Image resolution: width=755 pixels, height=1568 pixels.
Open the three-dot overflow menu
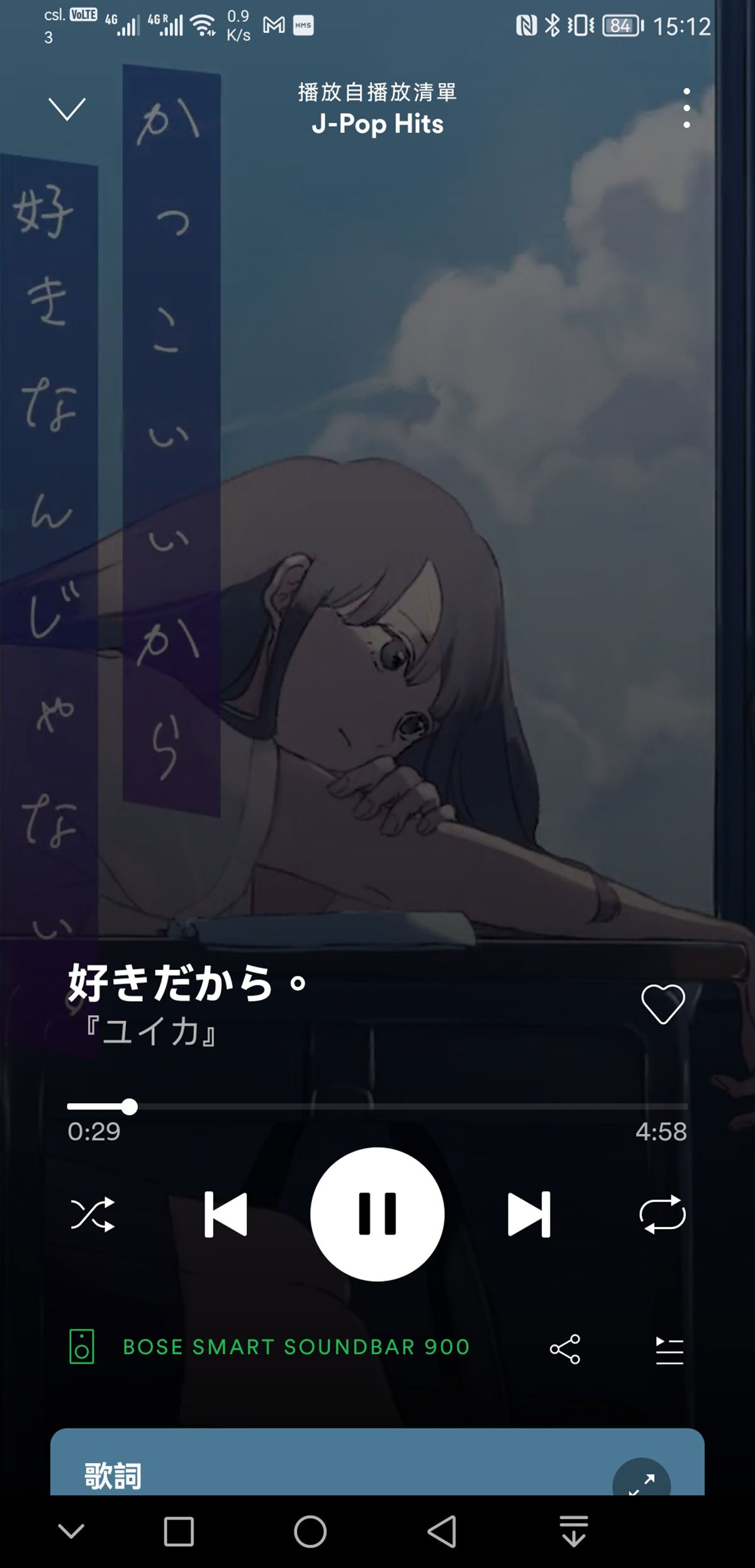686,108
